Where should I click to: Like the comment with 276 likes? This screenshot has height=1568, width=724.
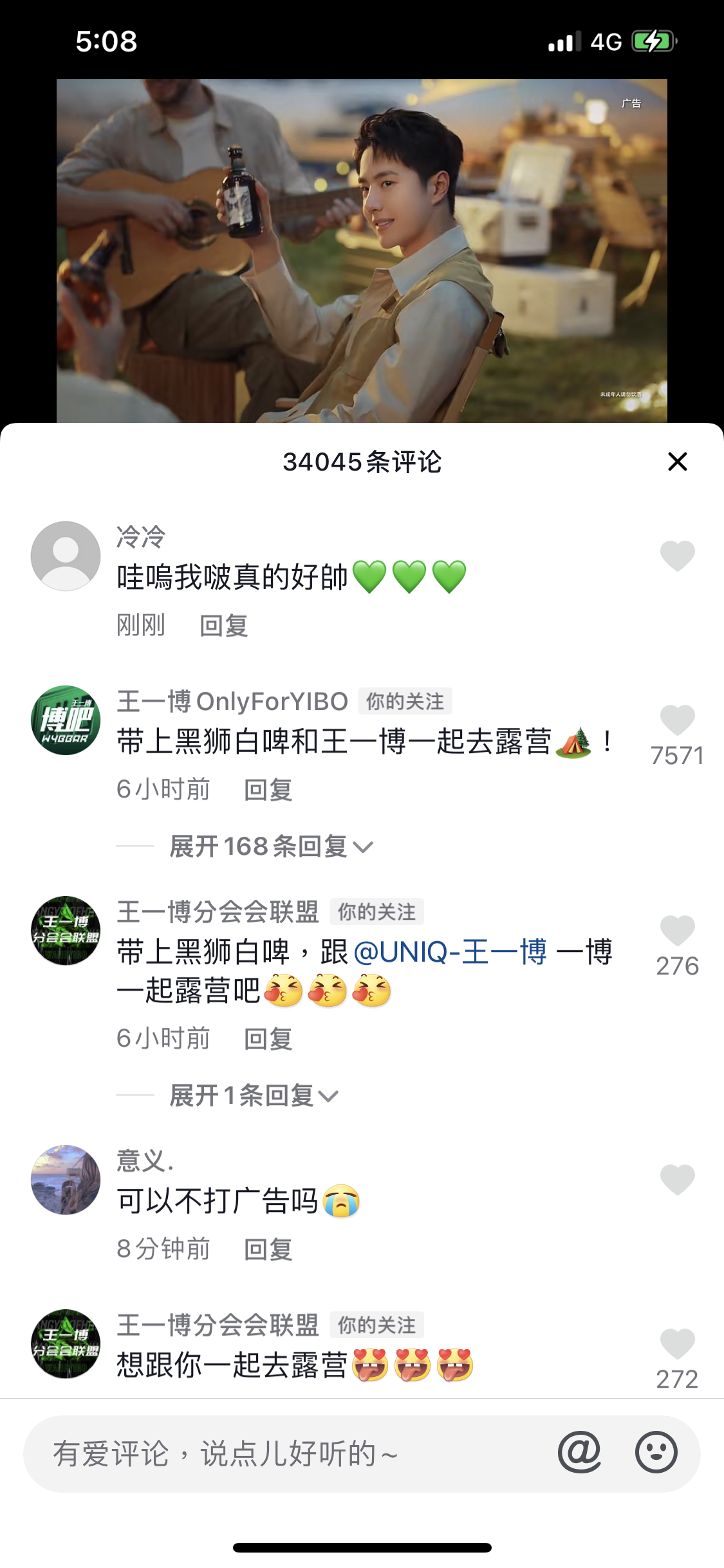point(677,931)
